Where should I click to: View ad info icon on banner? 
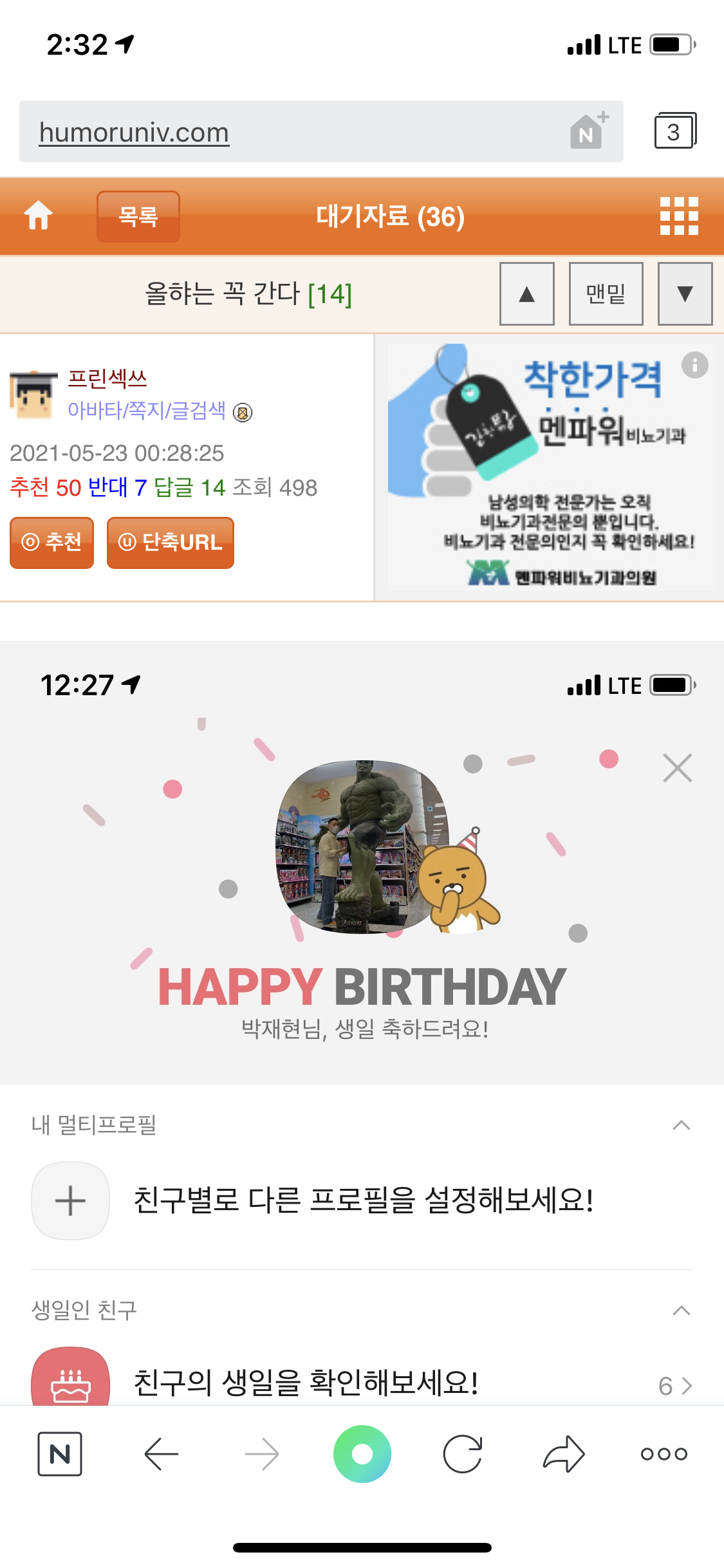click(x=694, y=366)
